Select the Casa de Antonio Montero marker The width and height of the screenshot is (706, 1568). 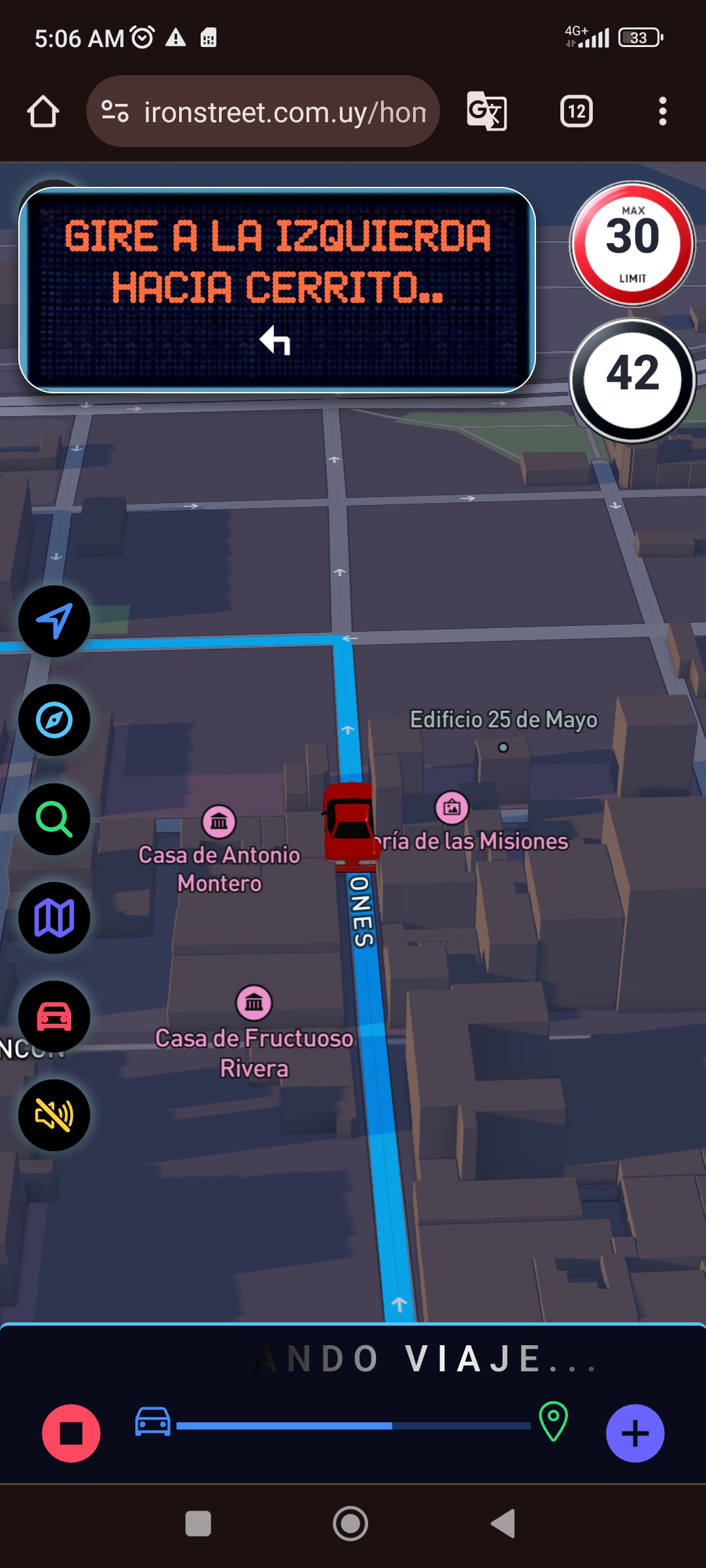coord(219,821)
